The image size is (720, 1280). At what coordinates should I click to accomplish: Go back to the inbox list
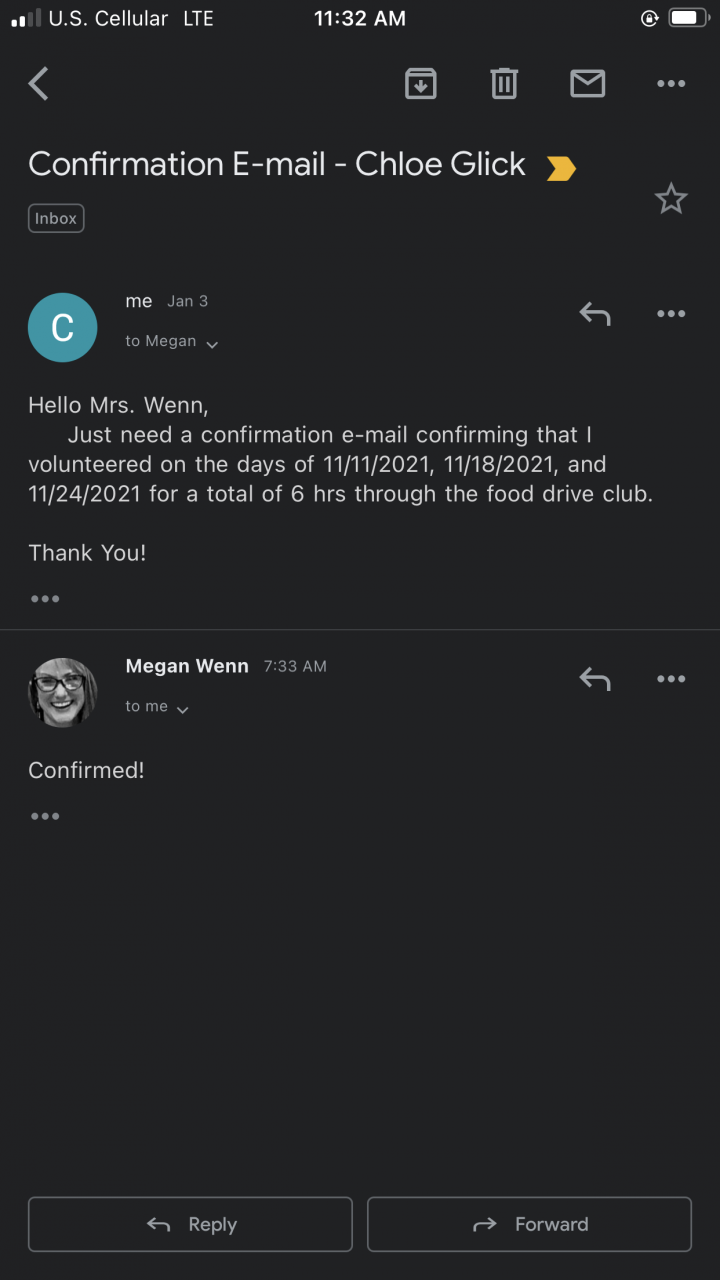click(39, 84)
